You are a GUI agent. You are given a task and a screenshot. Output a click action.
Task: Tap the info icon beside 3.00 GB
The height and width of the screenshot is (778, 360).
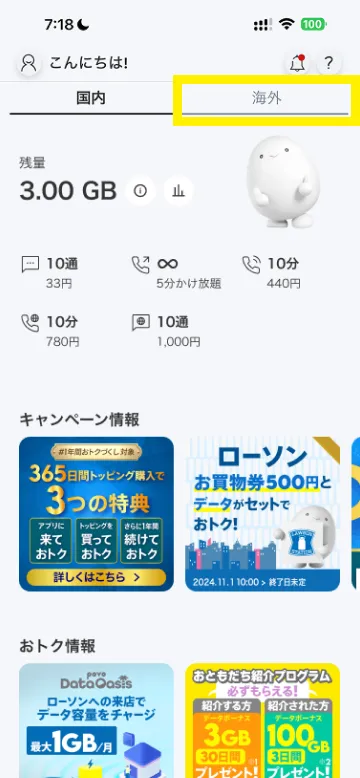click(140, 191)
